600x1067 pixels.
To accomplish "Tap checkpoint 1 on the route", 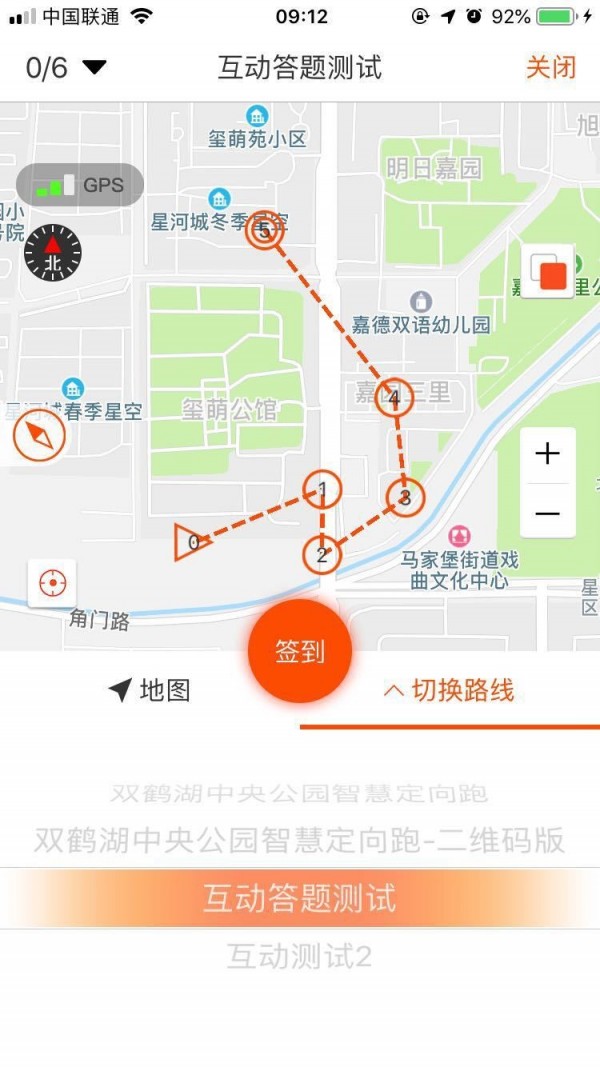I will tap(322, 490).
